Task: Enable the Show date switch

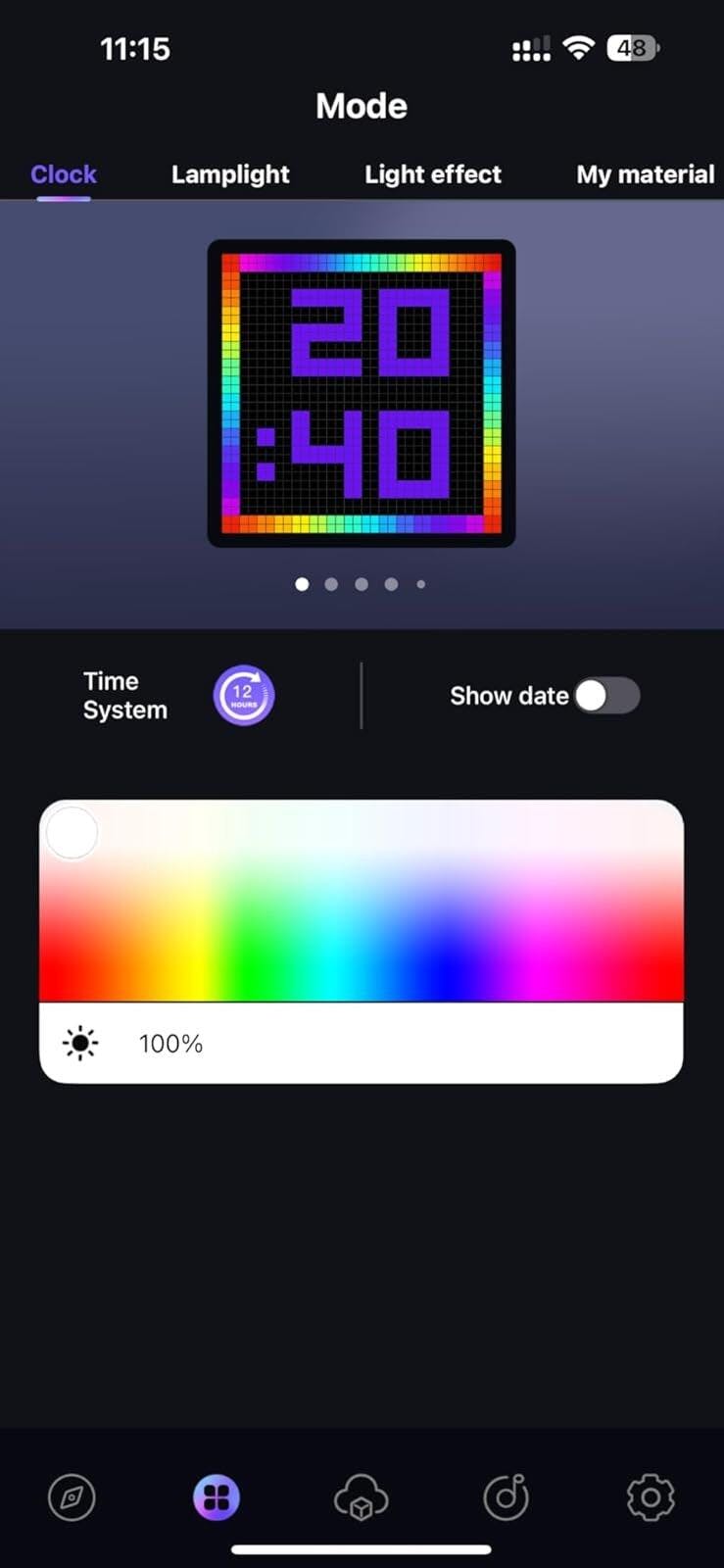Action: tap(606, 696)
